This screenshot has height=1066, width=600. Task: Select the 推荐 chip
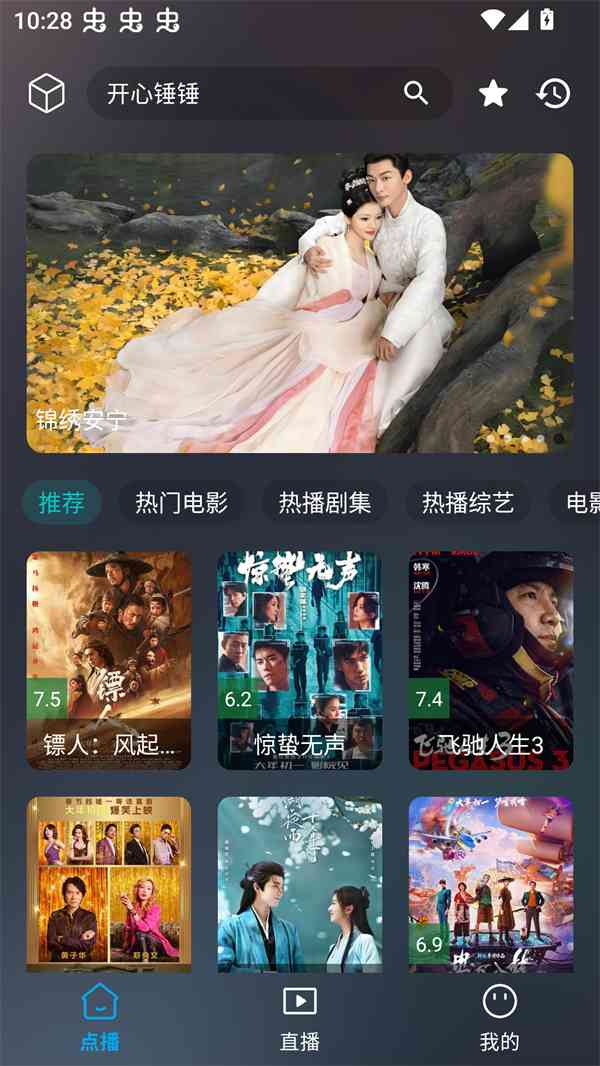tap(61, 502)
